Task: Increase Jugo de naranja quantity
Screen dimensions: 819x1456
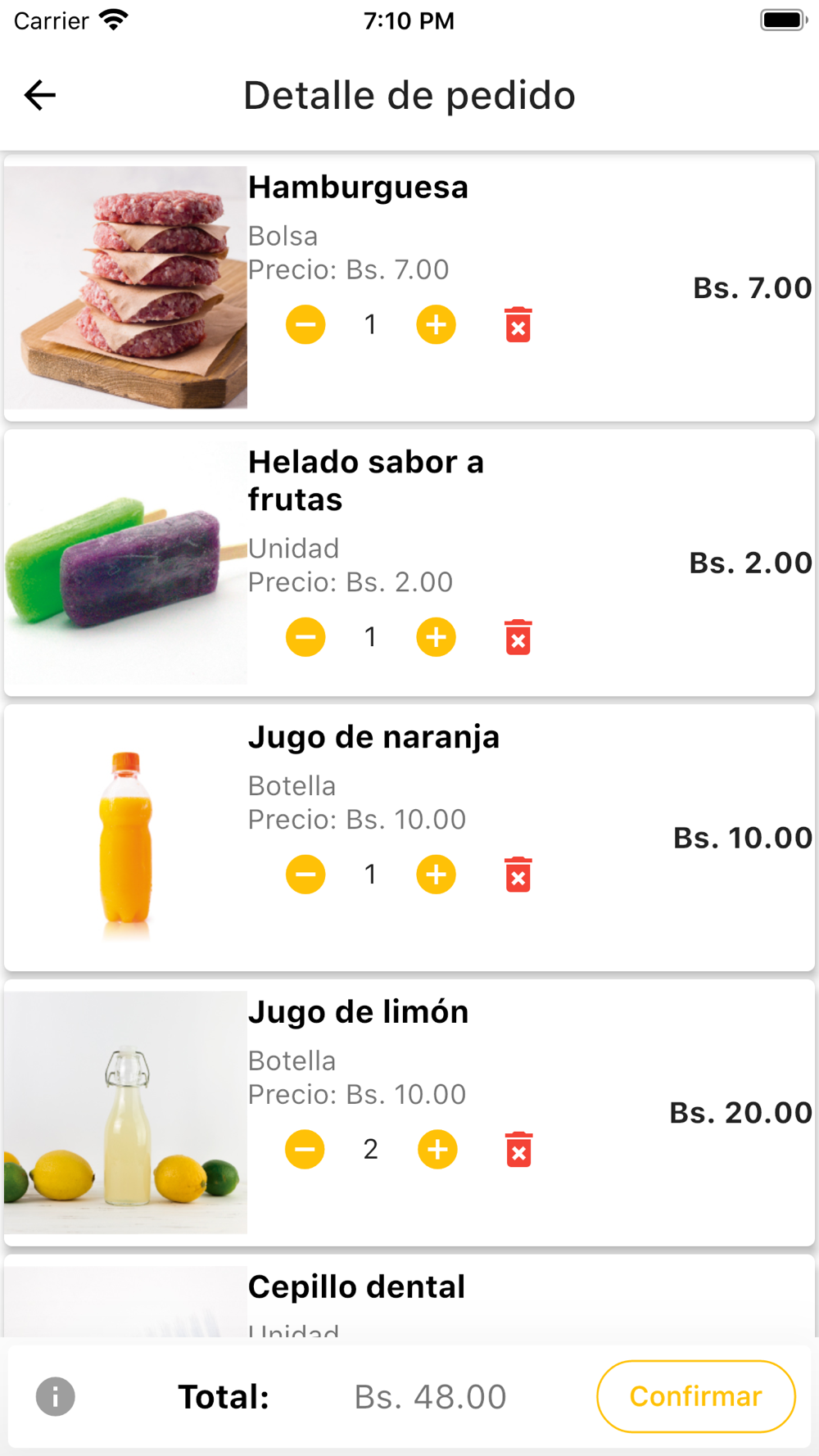Action: [x=437, y=875]
